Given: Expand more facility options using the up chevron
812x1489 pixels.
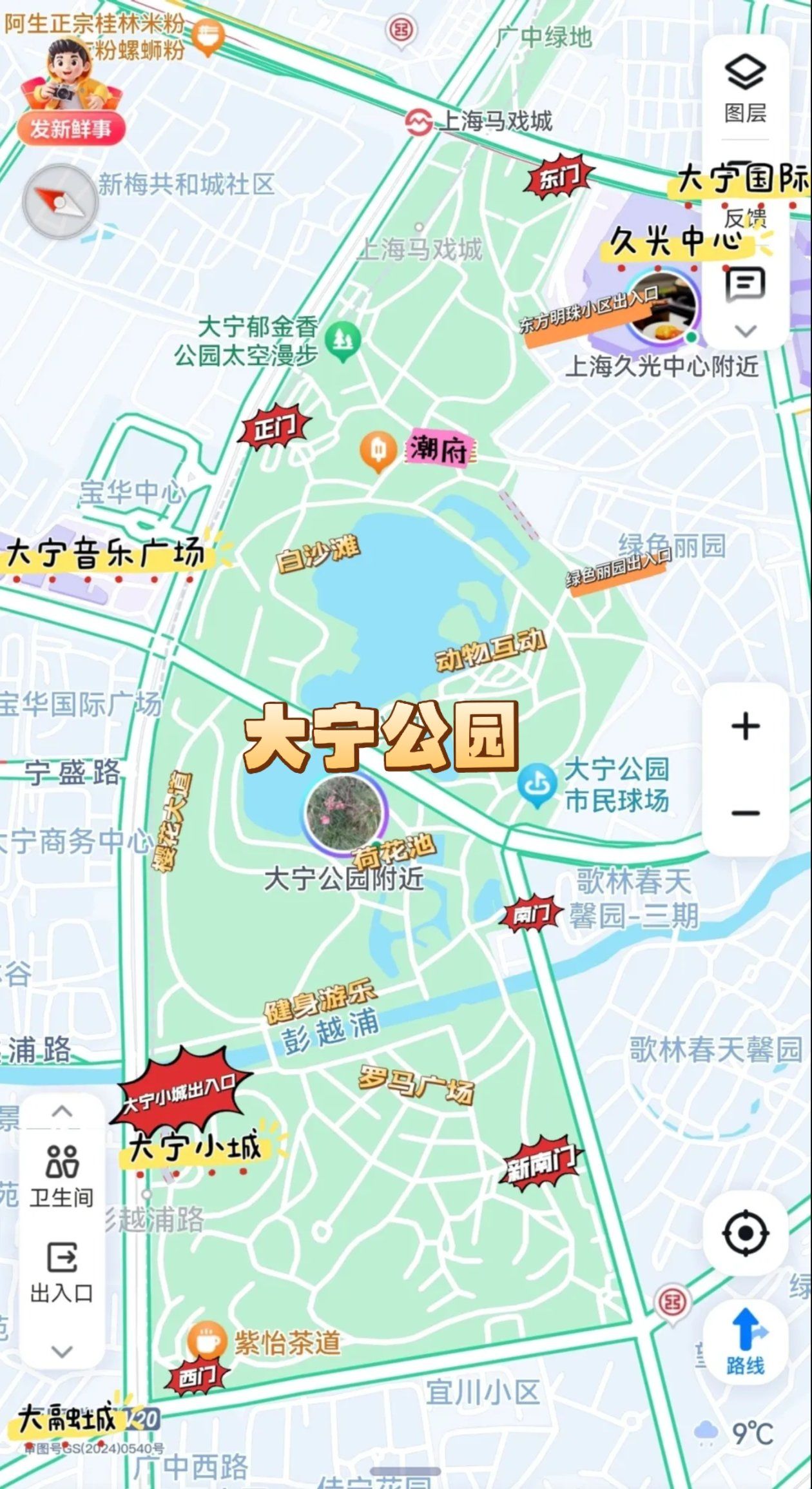Looking at the screenshot, I should tap(61, 1111).
